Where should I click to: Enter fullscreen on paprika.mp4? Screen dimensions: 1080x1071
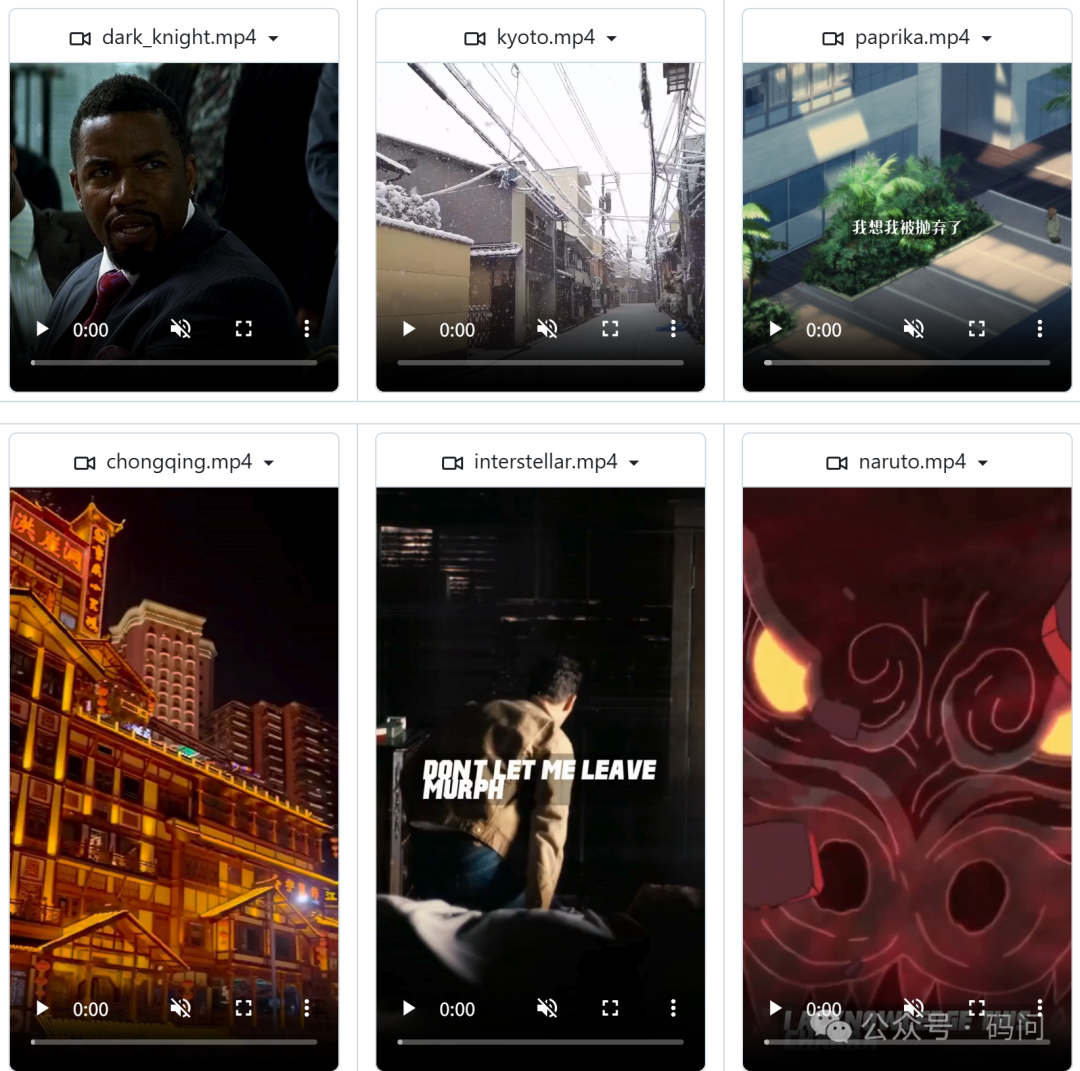coord(977,329)
